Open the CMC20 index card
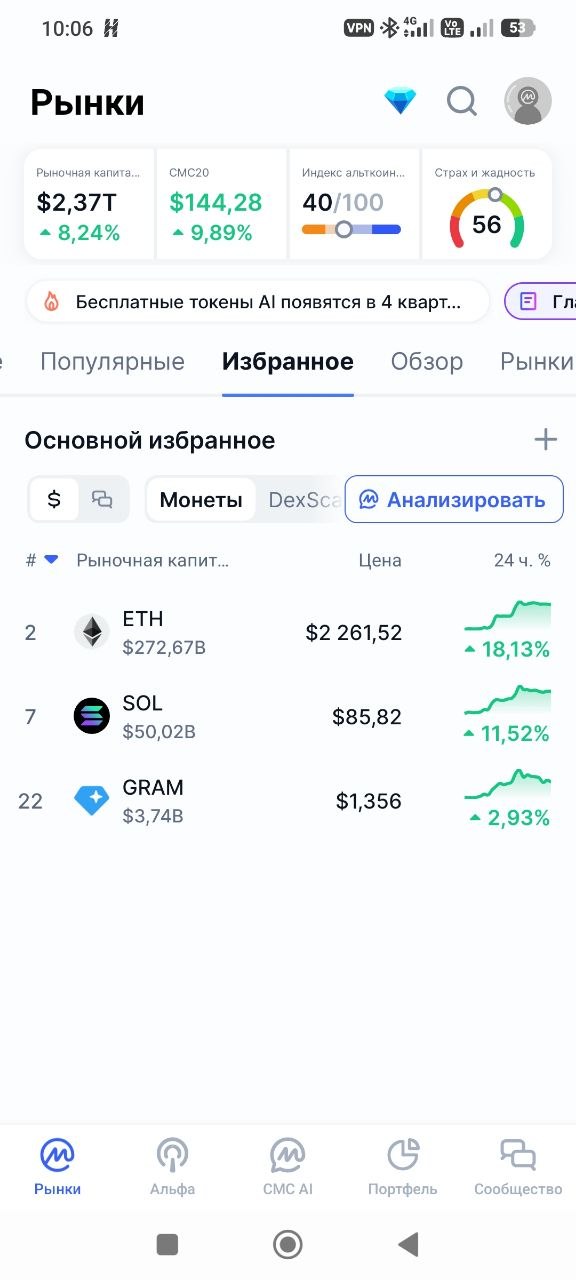Image resolution: width=576 pixels, height=1280 pixels. coord(221,205)
